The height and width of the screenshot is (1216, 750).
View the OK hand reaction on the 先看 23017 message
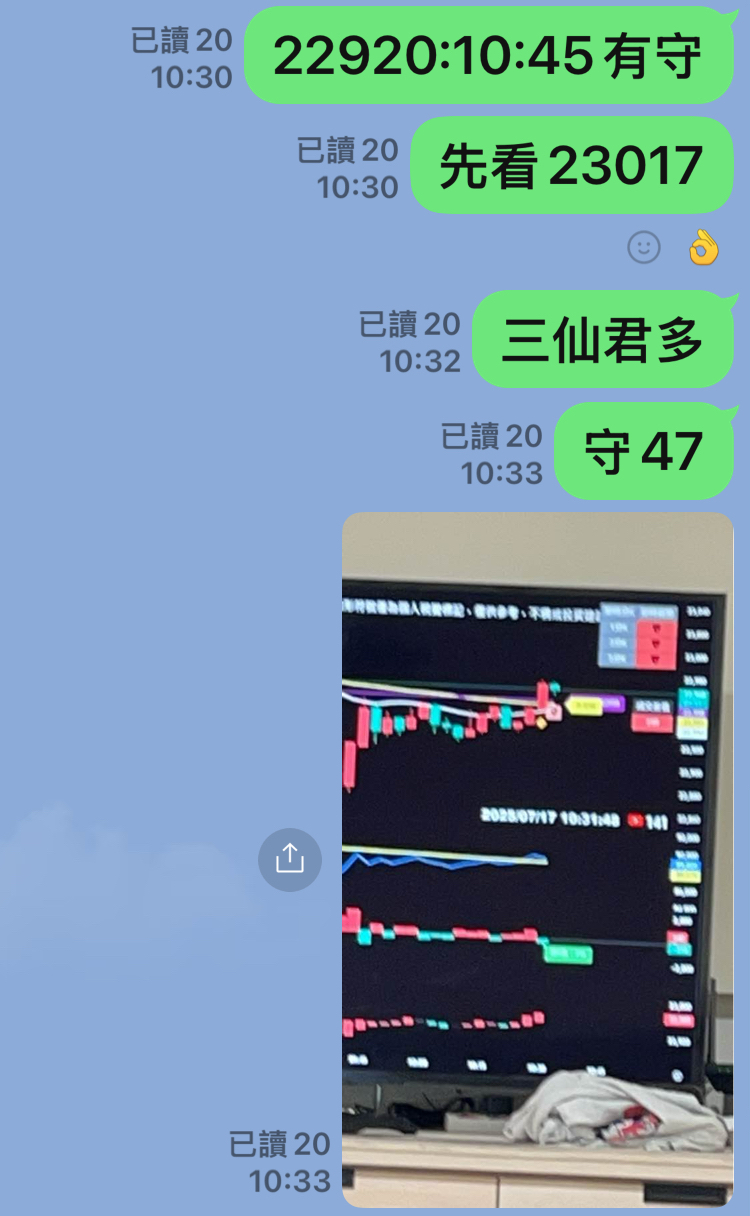704,247
